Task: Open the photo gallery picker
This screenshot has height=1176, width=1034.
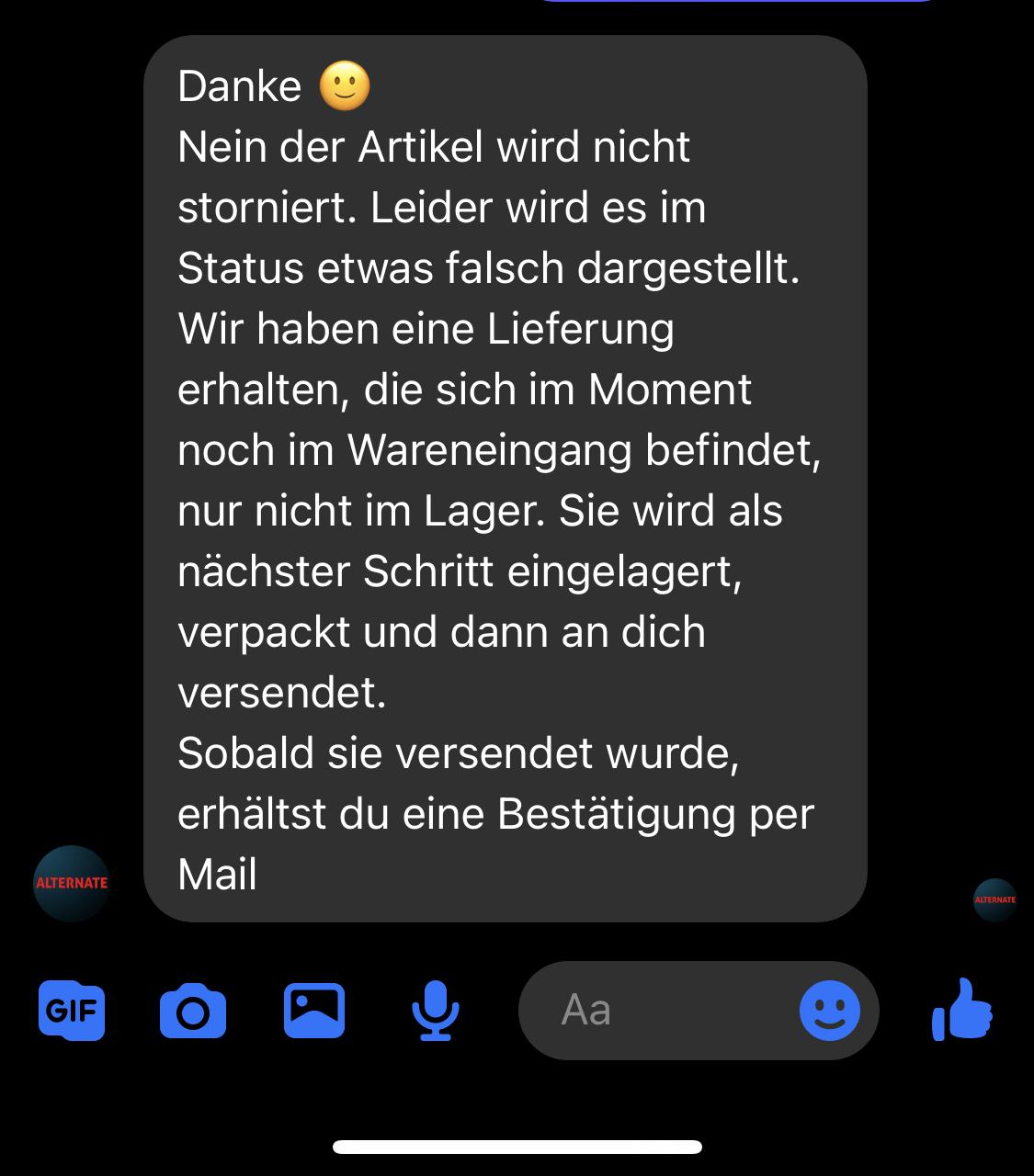Action: pos(314,1011)
